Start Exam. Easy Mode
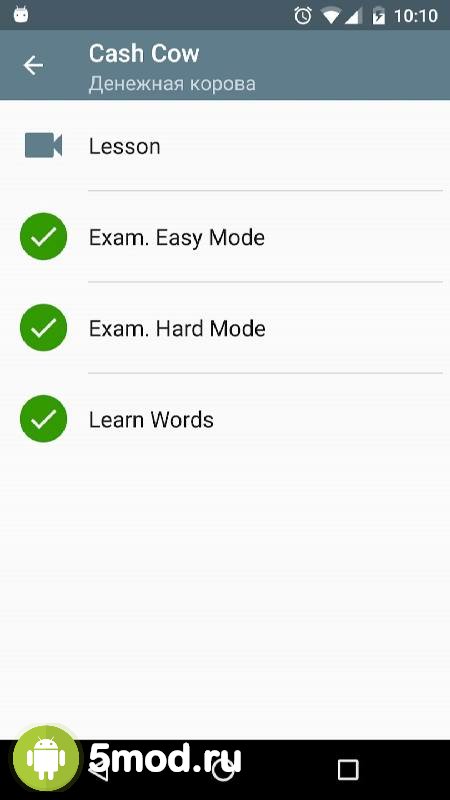This screenshot has height=800, width=450. (x=225, y=237)
